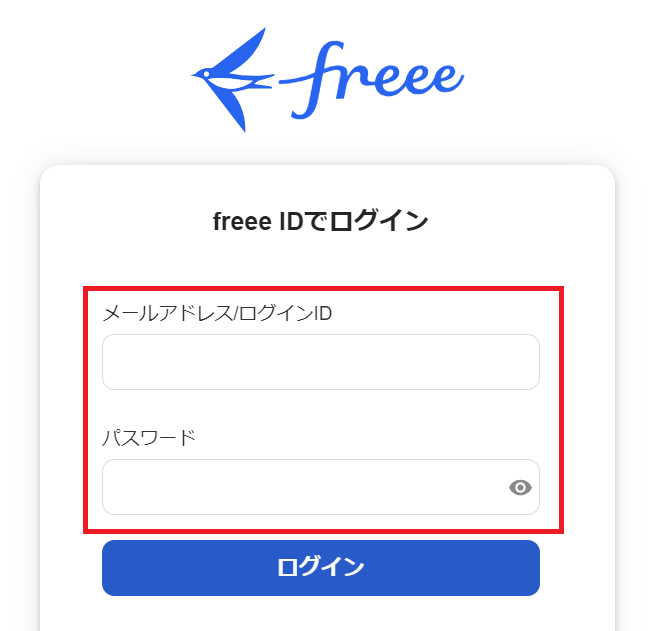Focus the password field
The image size is (668, 631).
coord(300,487)
